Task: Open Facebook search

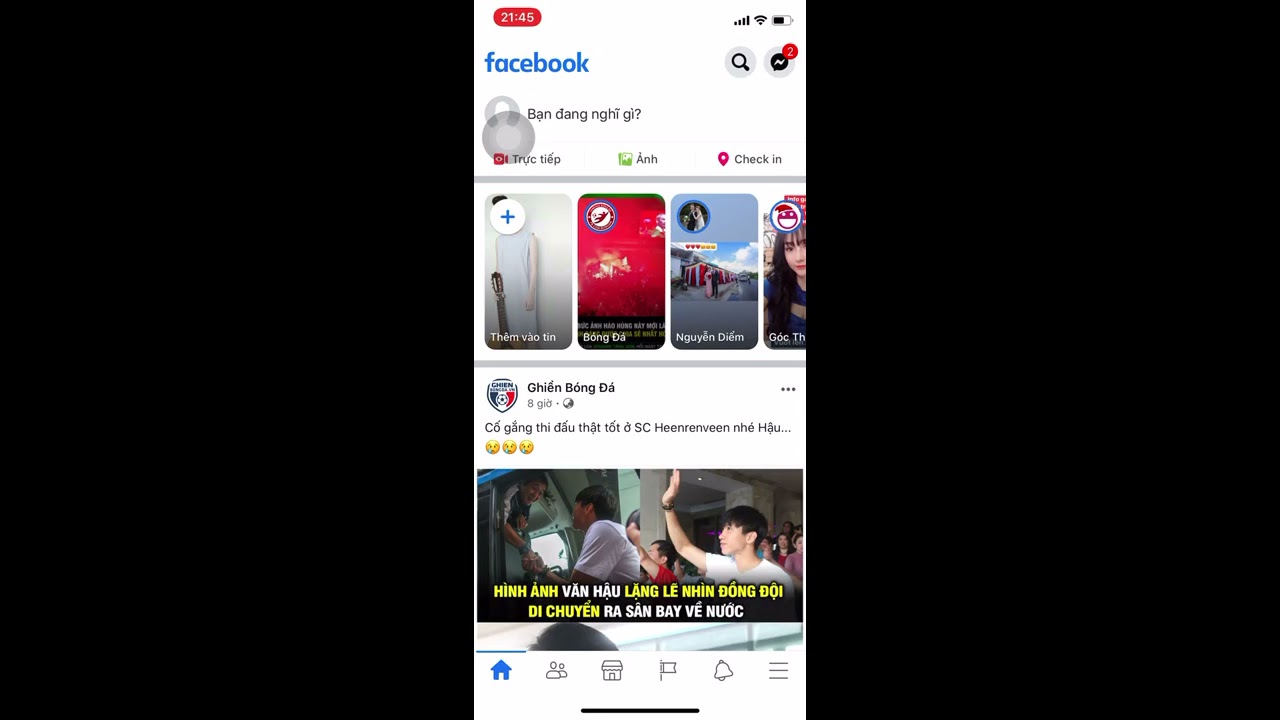Action: [740, 63]
